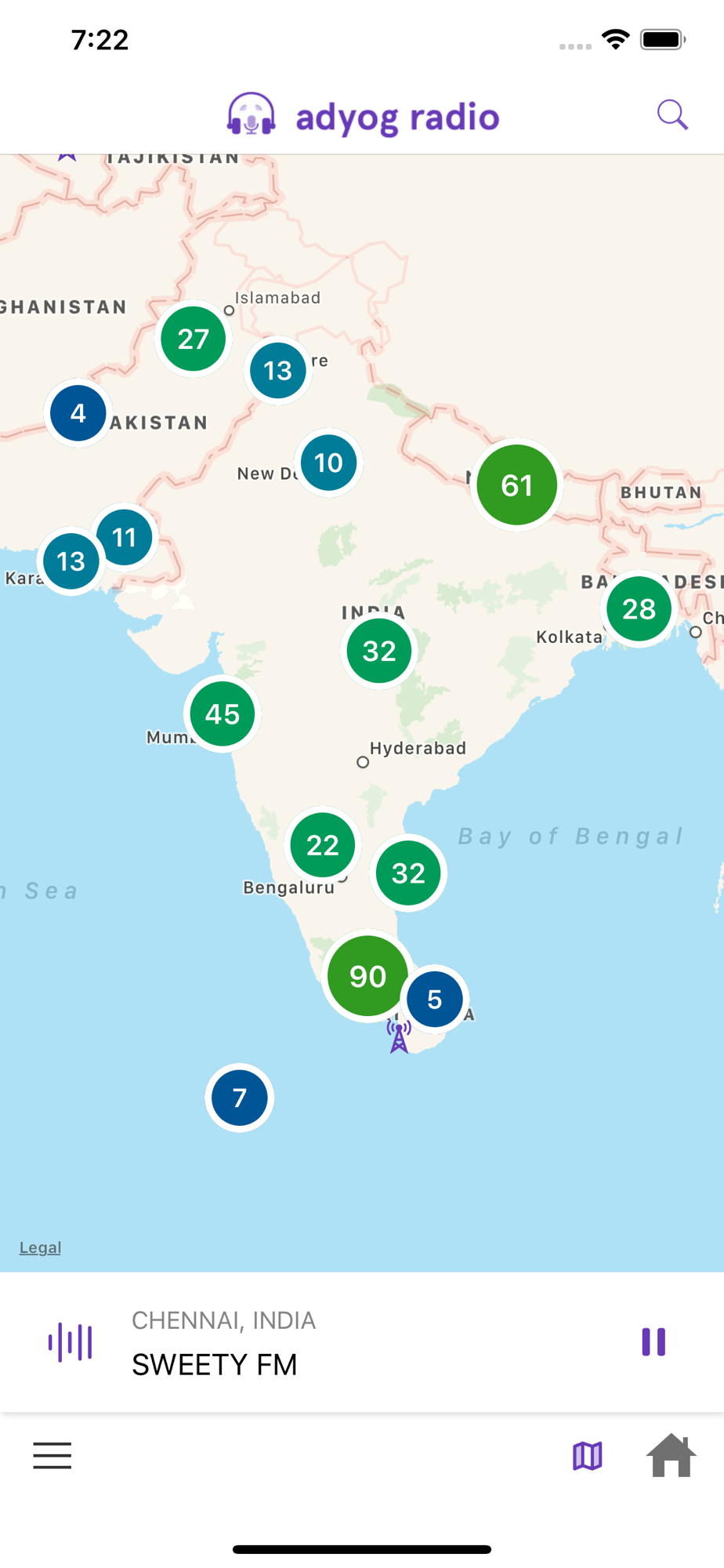
Task: Open the 4-station cluster in Pakistan
Action: pos(78,413)
